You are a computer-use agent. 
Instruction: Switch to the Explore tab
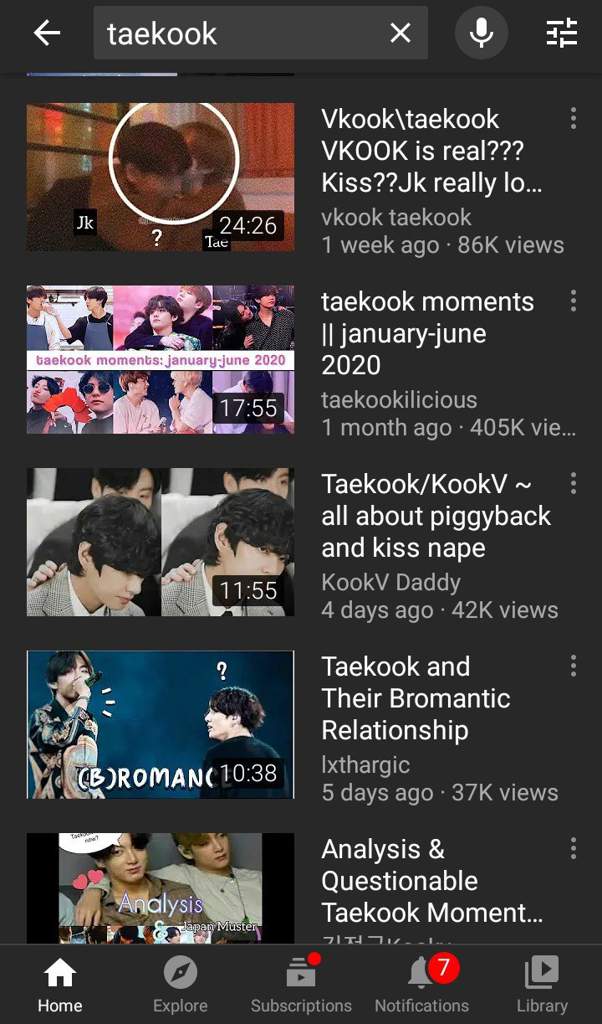pos(180,984)
